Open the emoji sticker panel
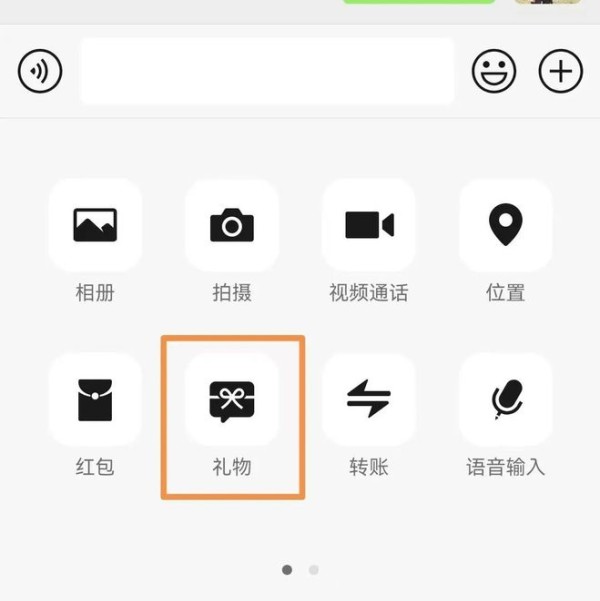This screenshot has height=601, width=600. (x=494, y=72)
